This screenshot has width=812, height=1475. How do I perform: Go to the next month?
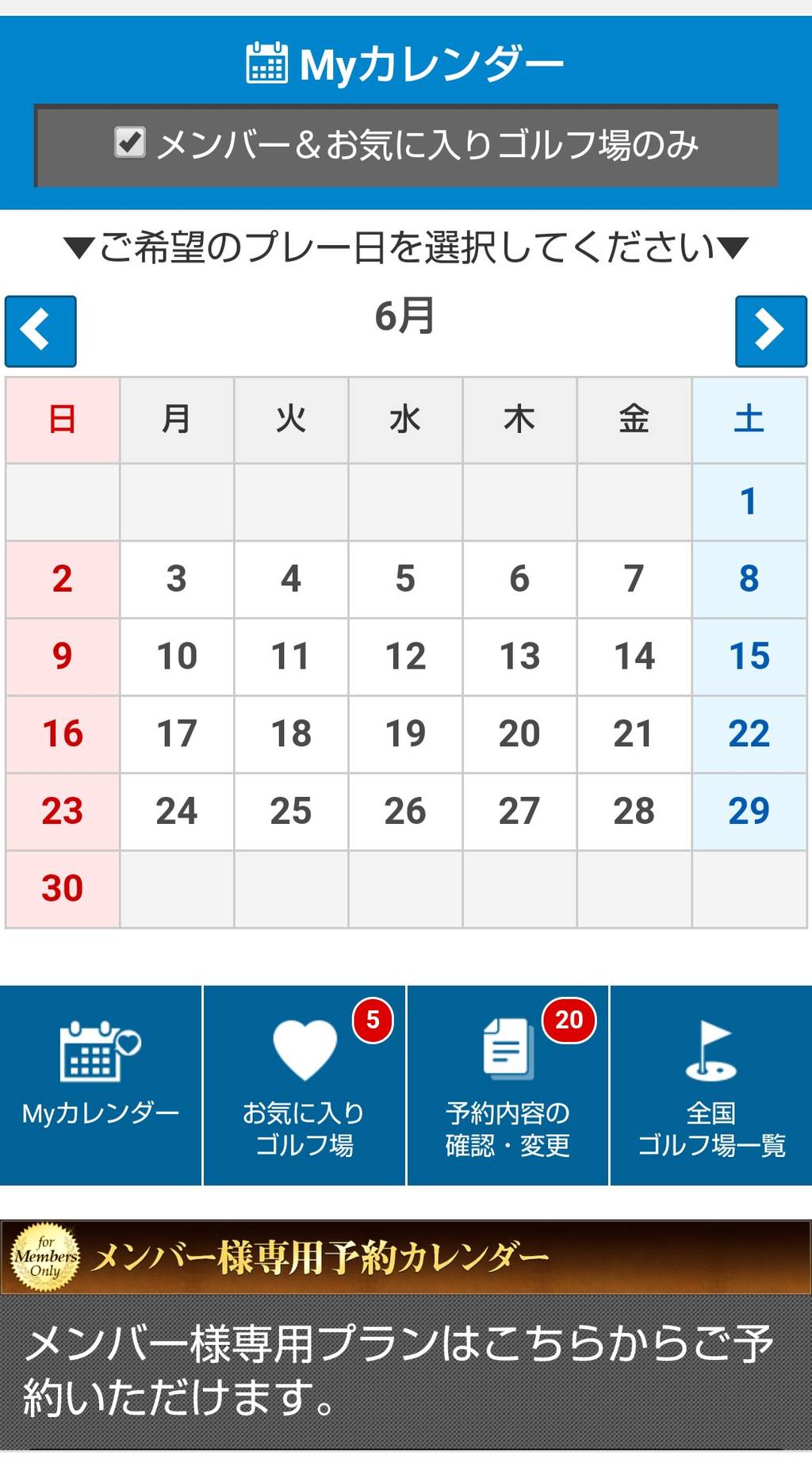771,331
